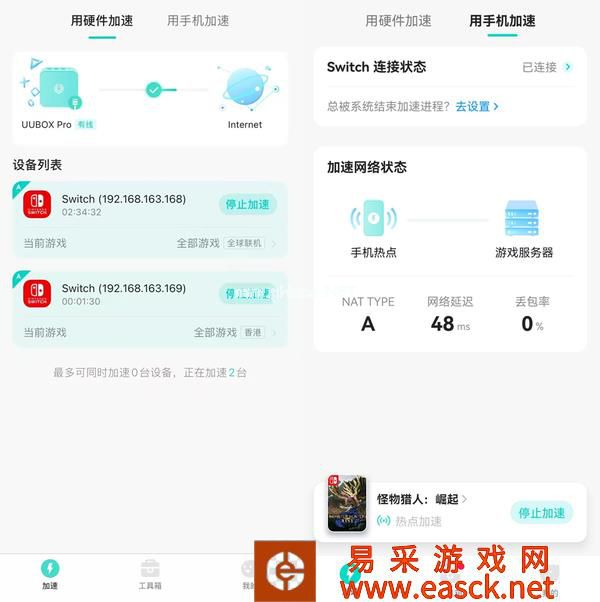Open the 工具箱 tab

coord(150,574)
